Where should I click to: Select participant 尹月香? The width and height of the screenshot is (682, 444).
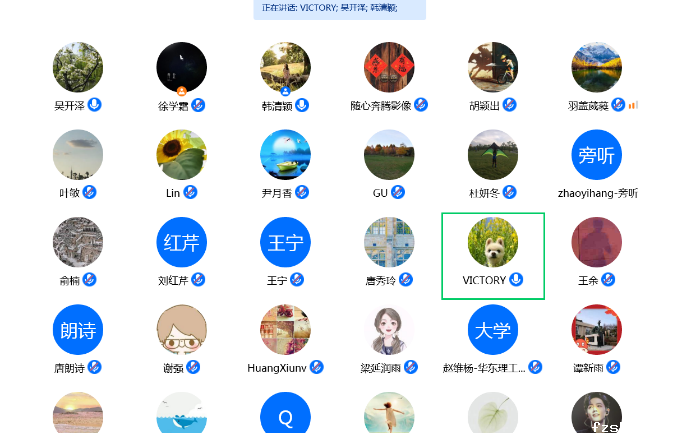coord(285,155)
